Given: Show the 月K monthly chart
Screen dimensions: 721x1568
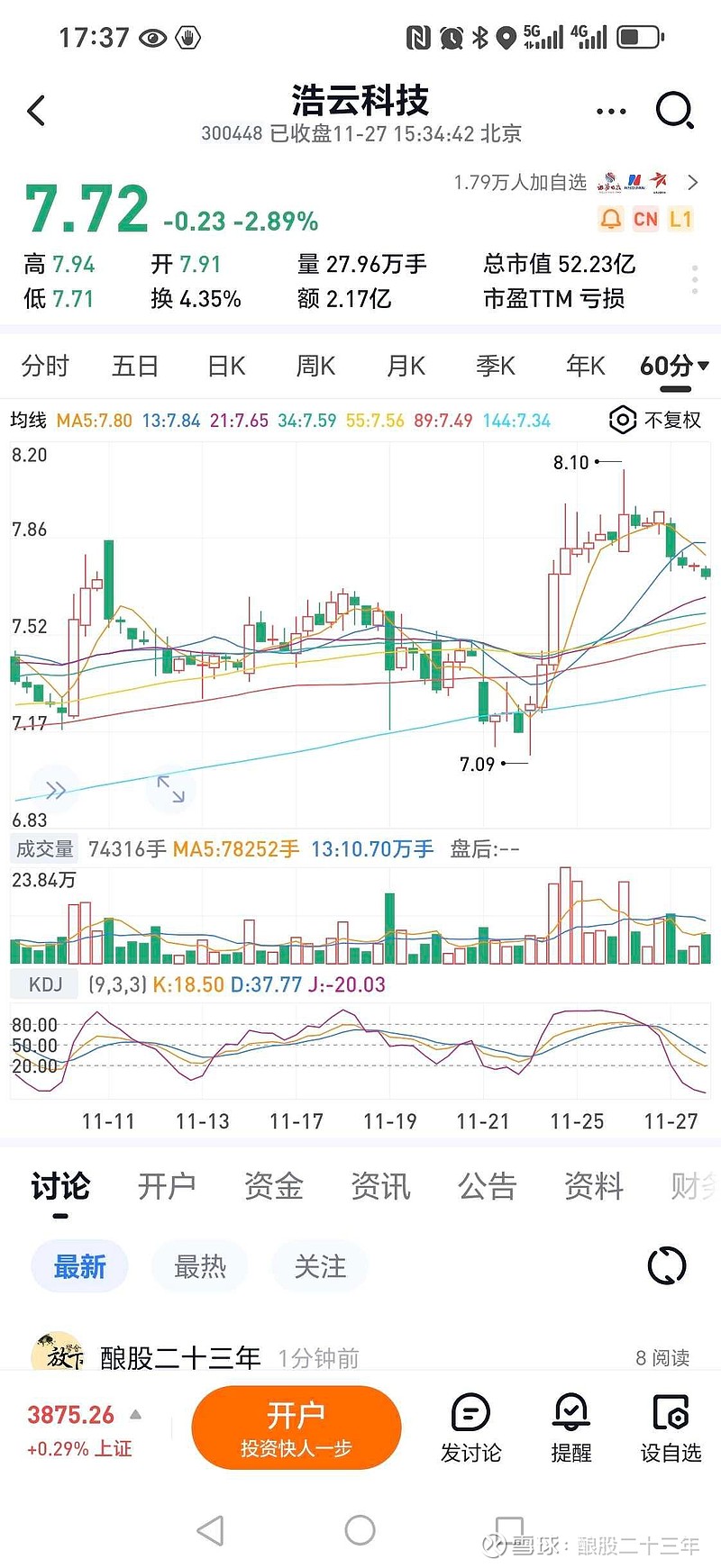Looking at the screenshot, I should pyautogui.click(x=406, y=367).
